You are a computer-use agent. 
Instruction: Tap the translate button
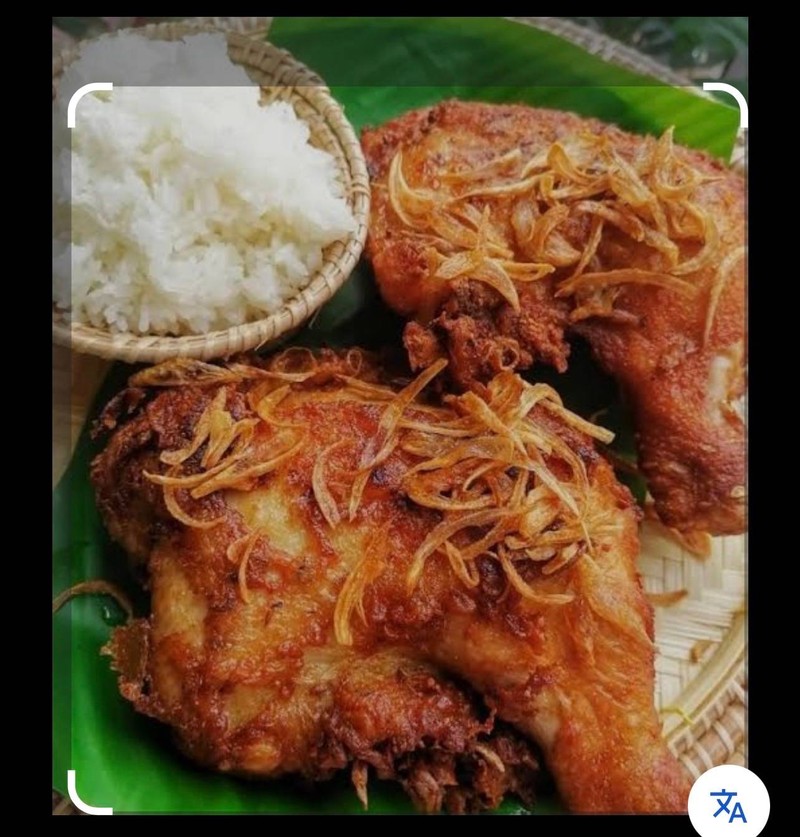point(728,804)
